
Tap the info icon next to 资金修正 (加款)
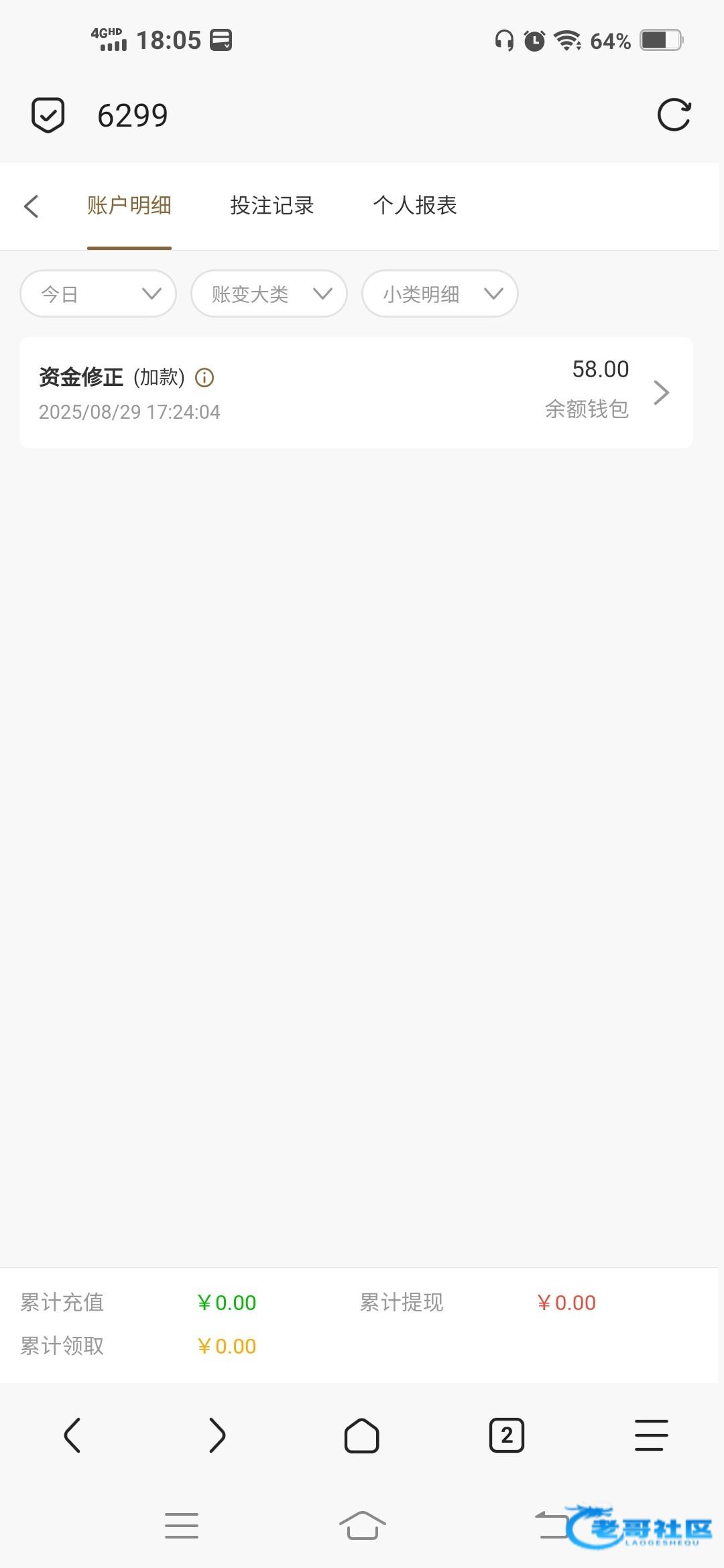[204, 378]
